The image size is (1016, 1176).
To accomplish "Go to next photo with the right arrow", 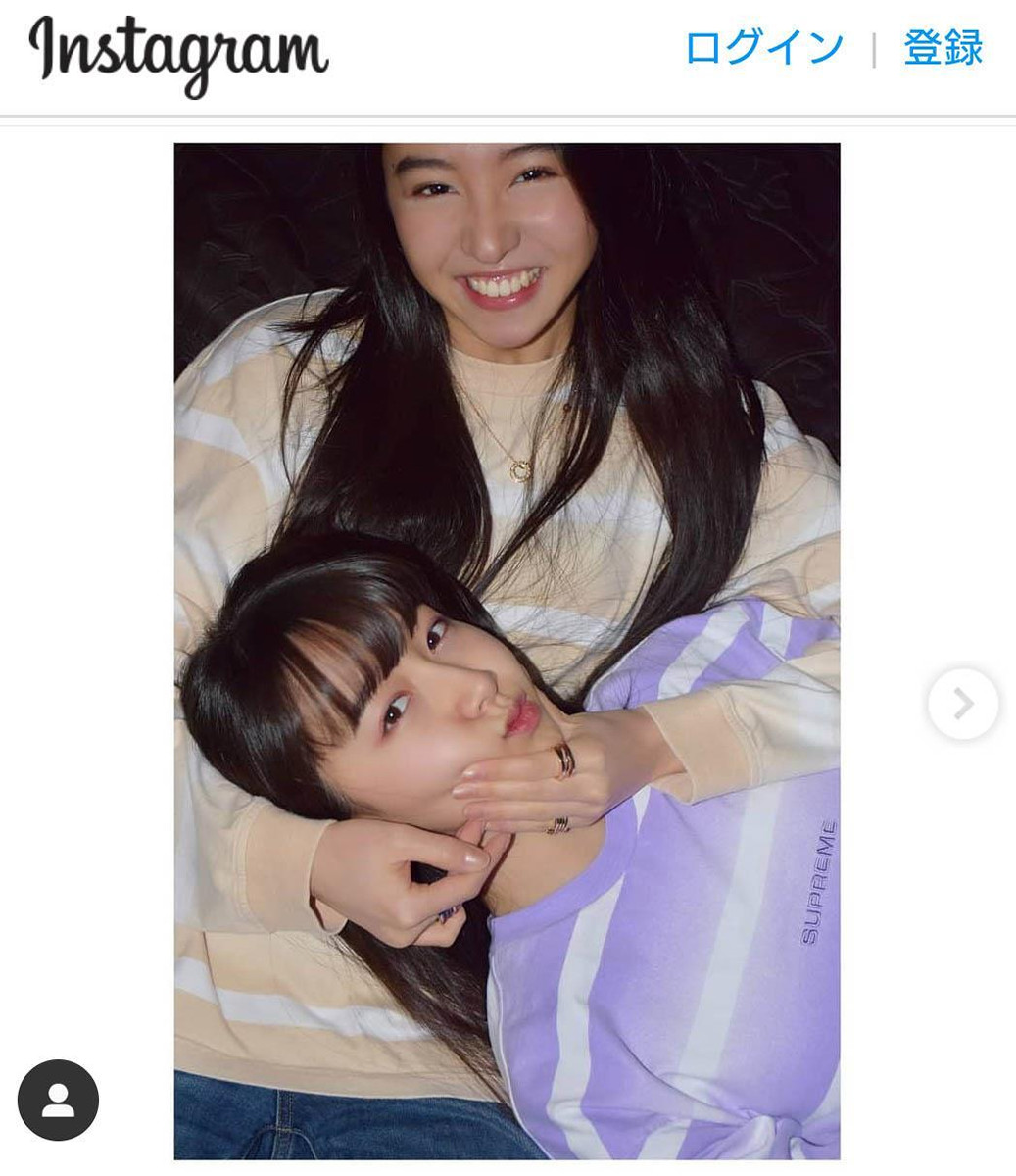I will tap(962, 704).
